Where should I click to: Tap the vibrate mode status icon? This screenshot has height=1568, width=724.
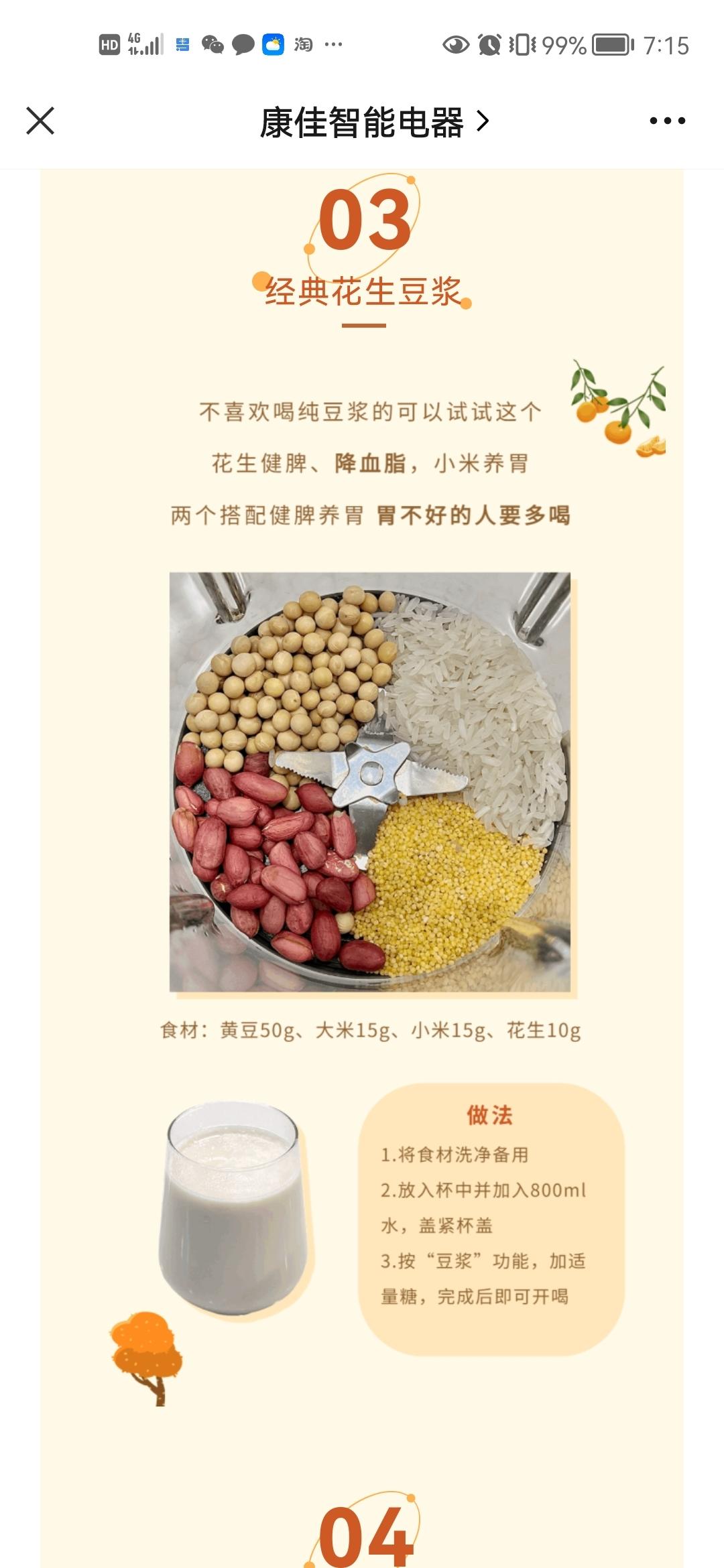coord(521,45)
